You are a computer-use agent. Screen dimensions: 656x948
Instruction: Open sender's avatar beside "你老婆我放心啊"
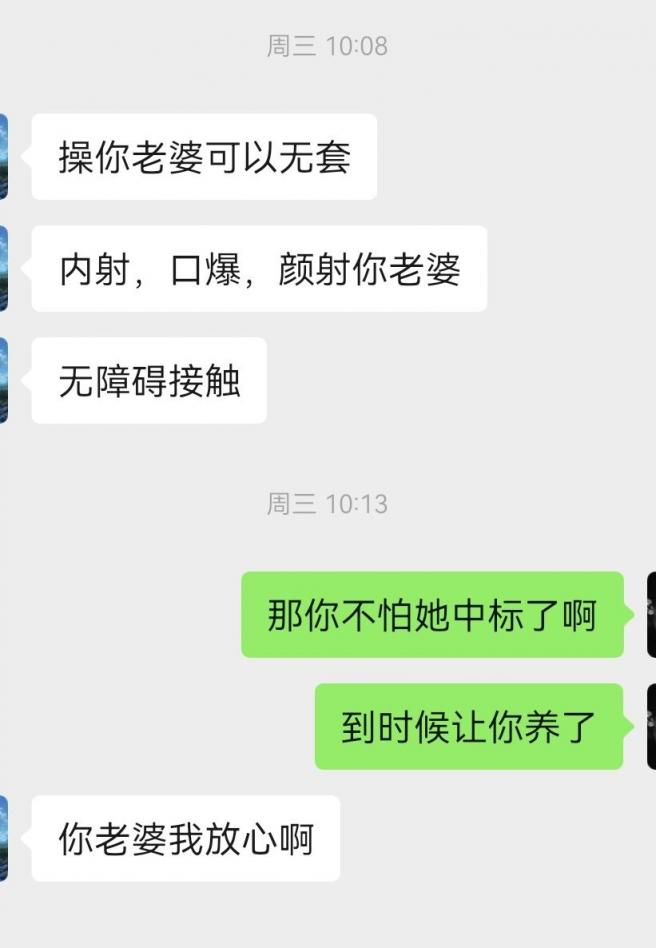pyautogui.click(x=4, y=838)
